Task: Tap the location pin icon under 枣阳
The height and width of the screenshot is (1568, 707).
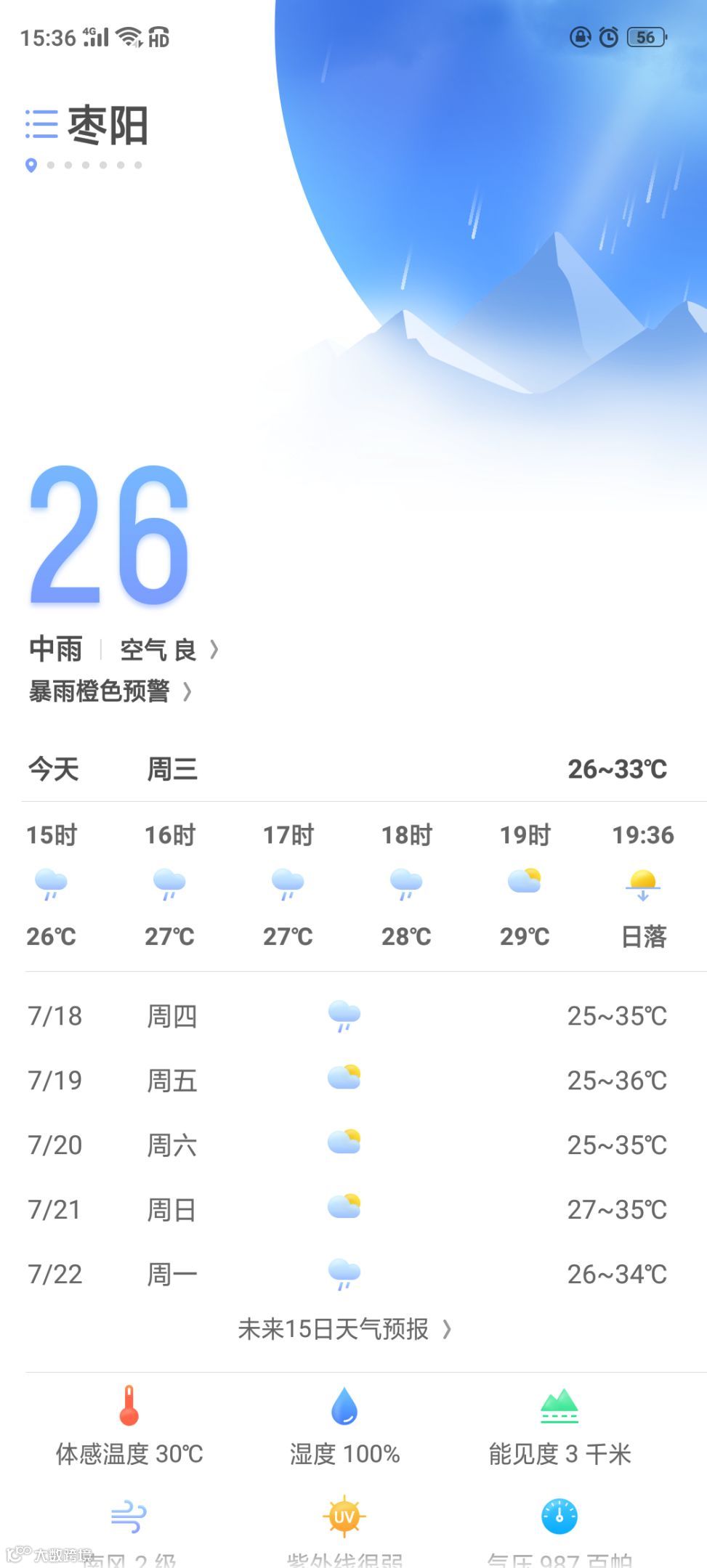Action: 30,164
